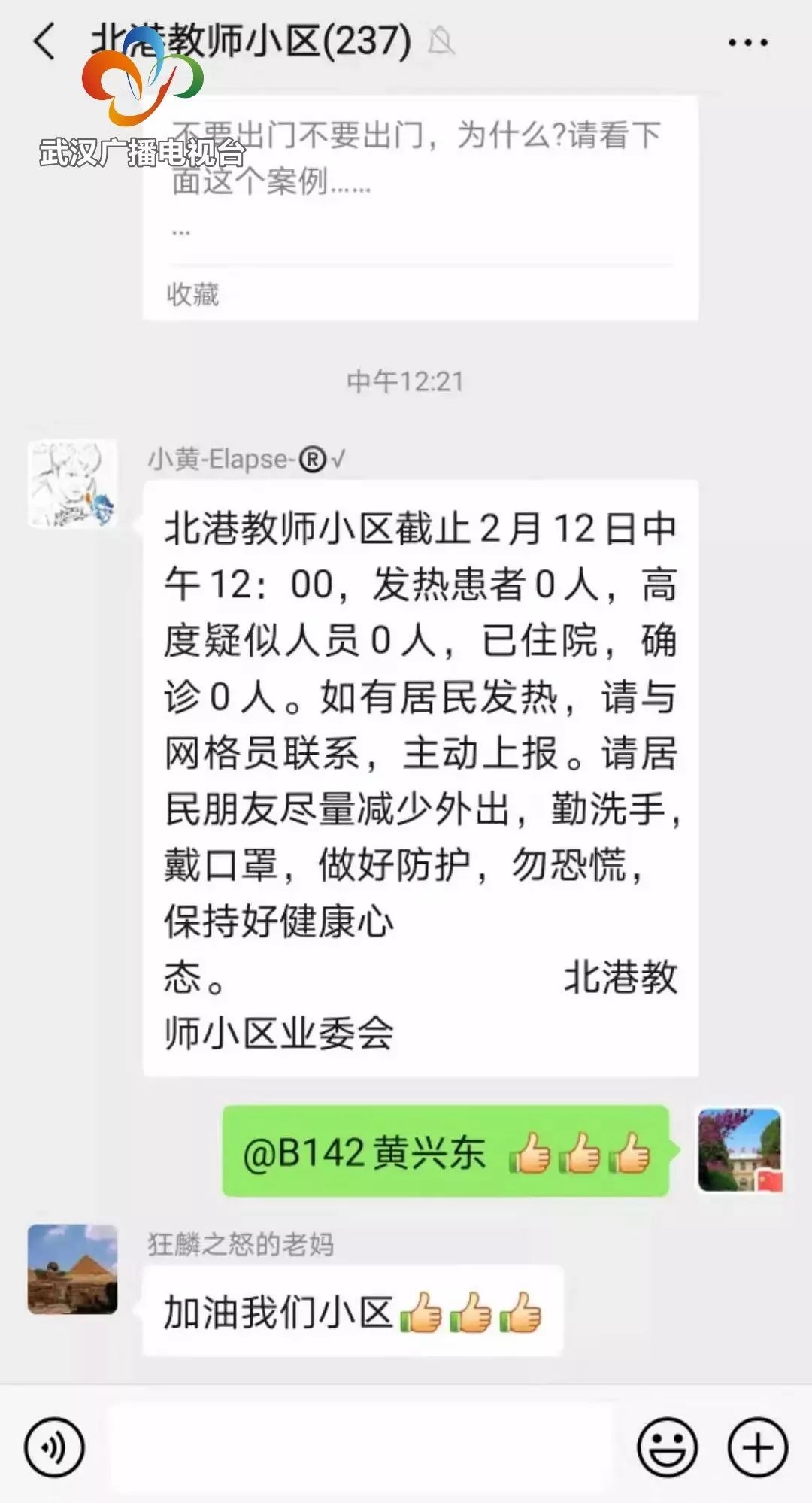Switch to voice message input
812x1503 pixels.
point(54,1447)
